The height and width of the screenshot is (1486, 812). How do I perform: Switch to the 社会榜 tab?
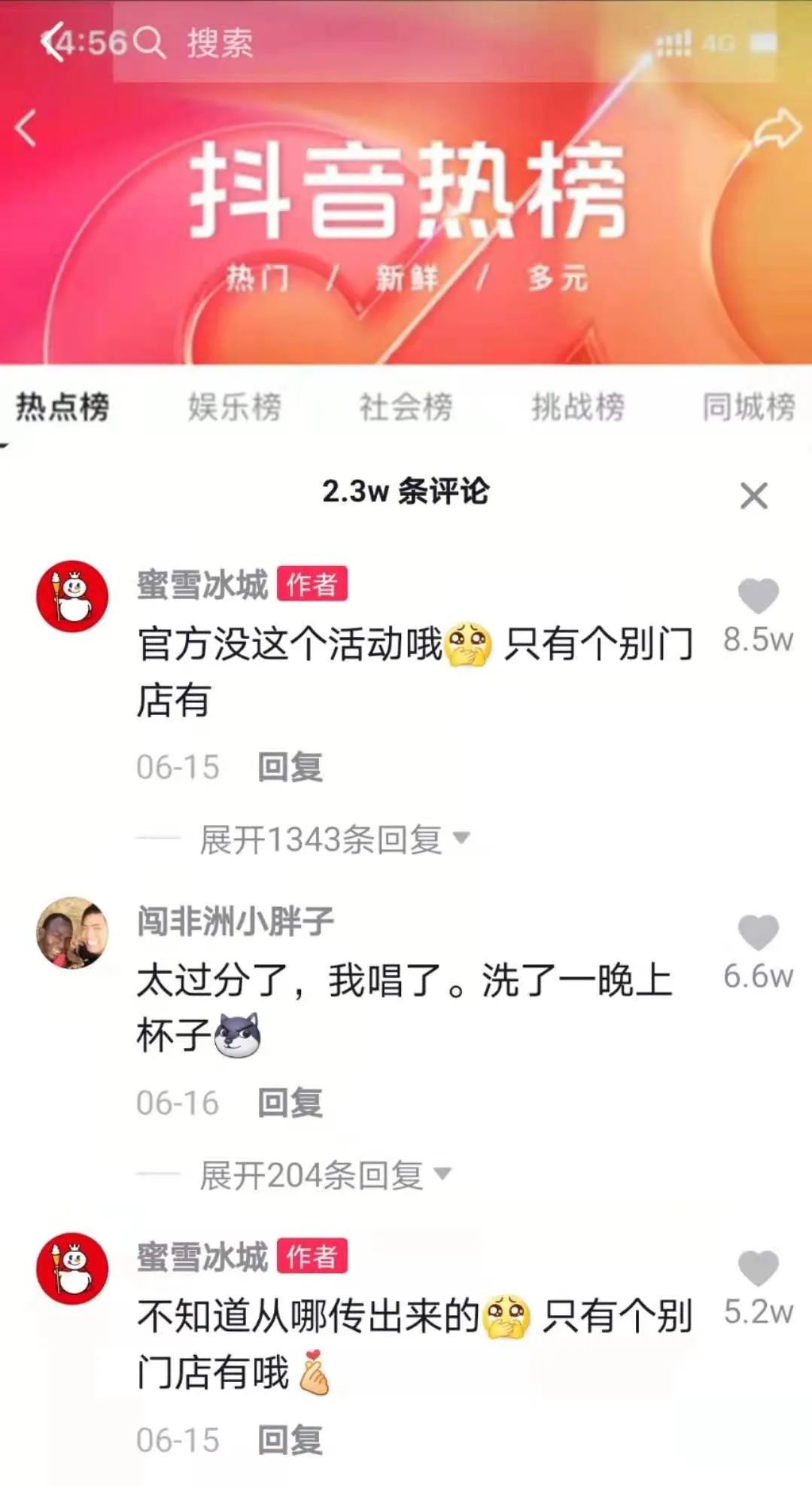406,407
